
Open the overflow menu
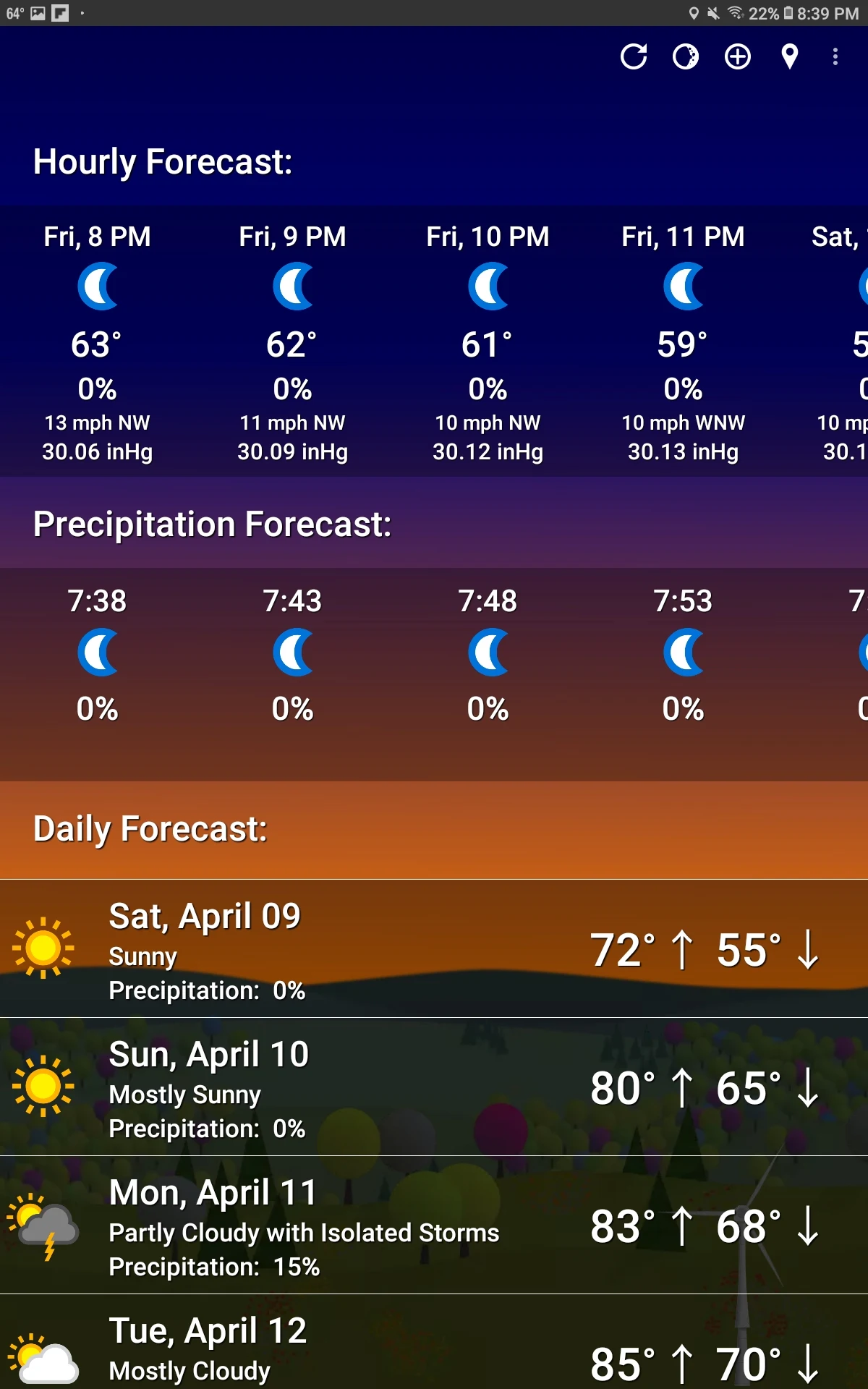click(835, 56)
